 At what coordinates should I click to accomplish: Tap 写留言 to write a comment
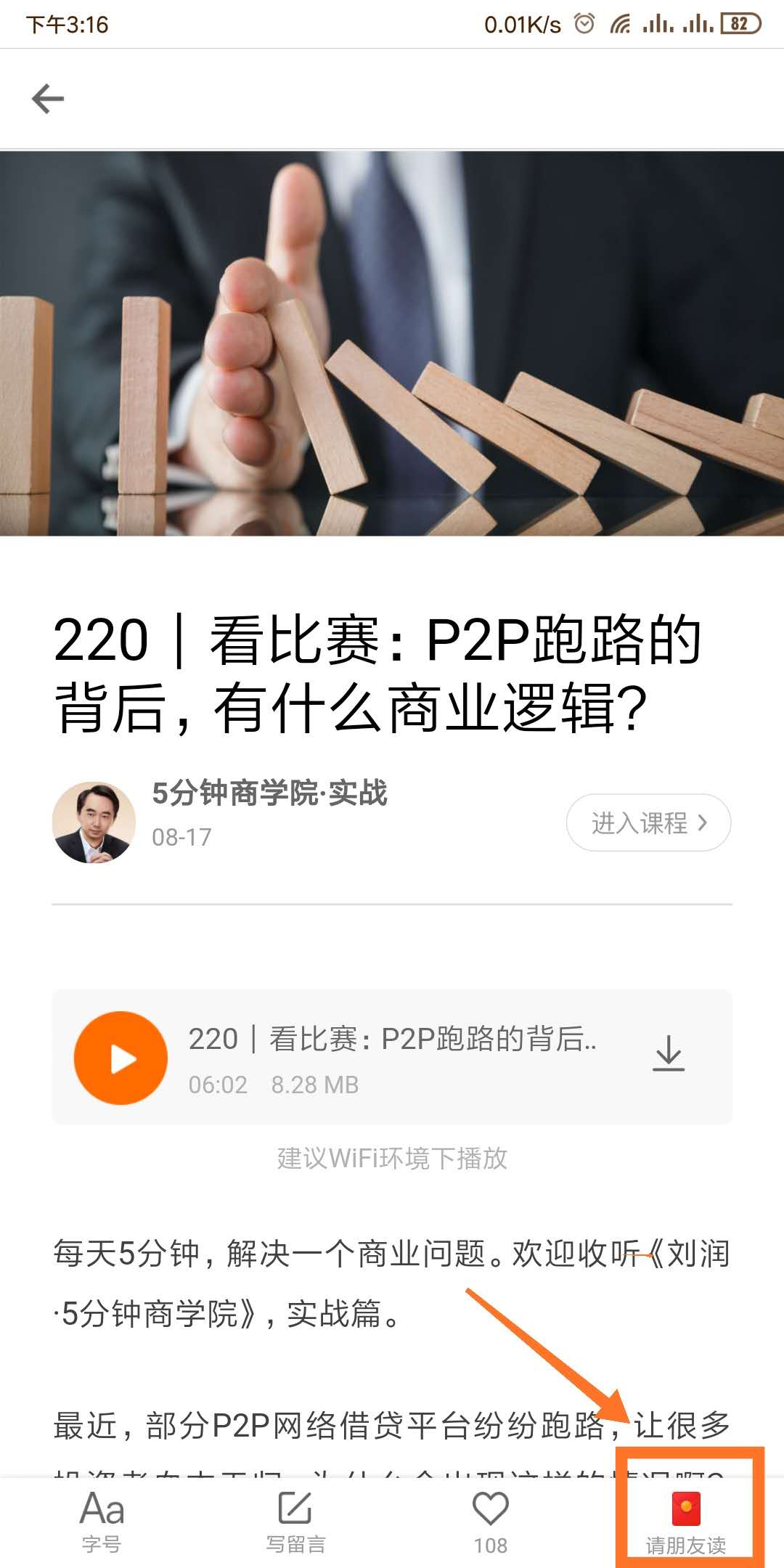[295, 1520]
